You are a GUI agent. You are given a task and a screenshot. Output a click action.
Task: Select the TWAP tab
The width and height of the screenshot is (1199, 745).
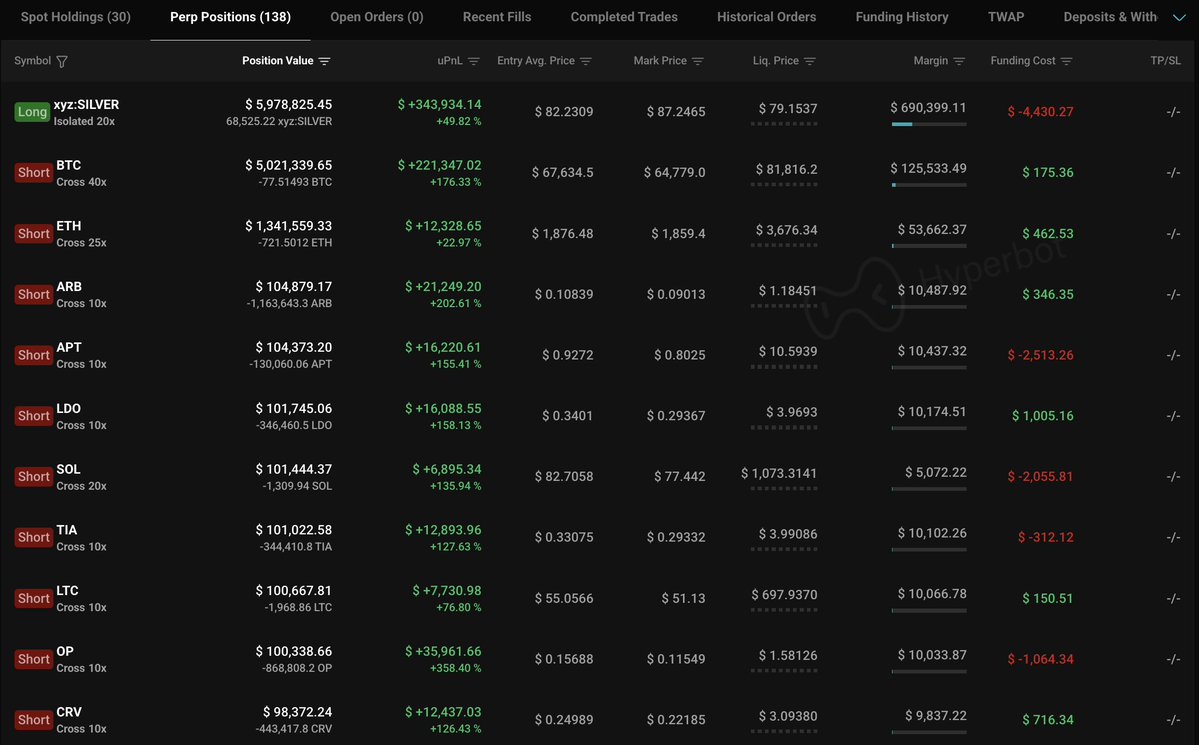pyautogui.click(x=1006, y=17)
